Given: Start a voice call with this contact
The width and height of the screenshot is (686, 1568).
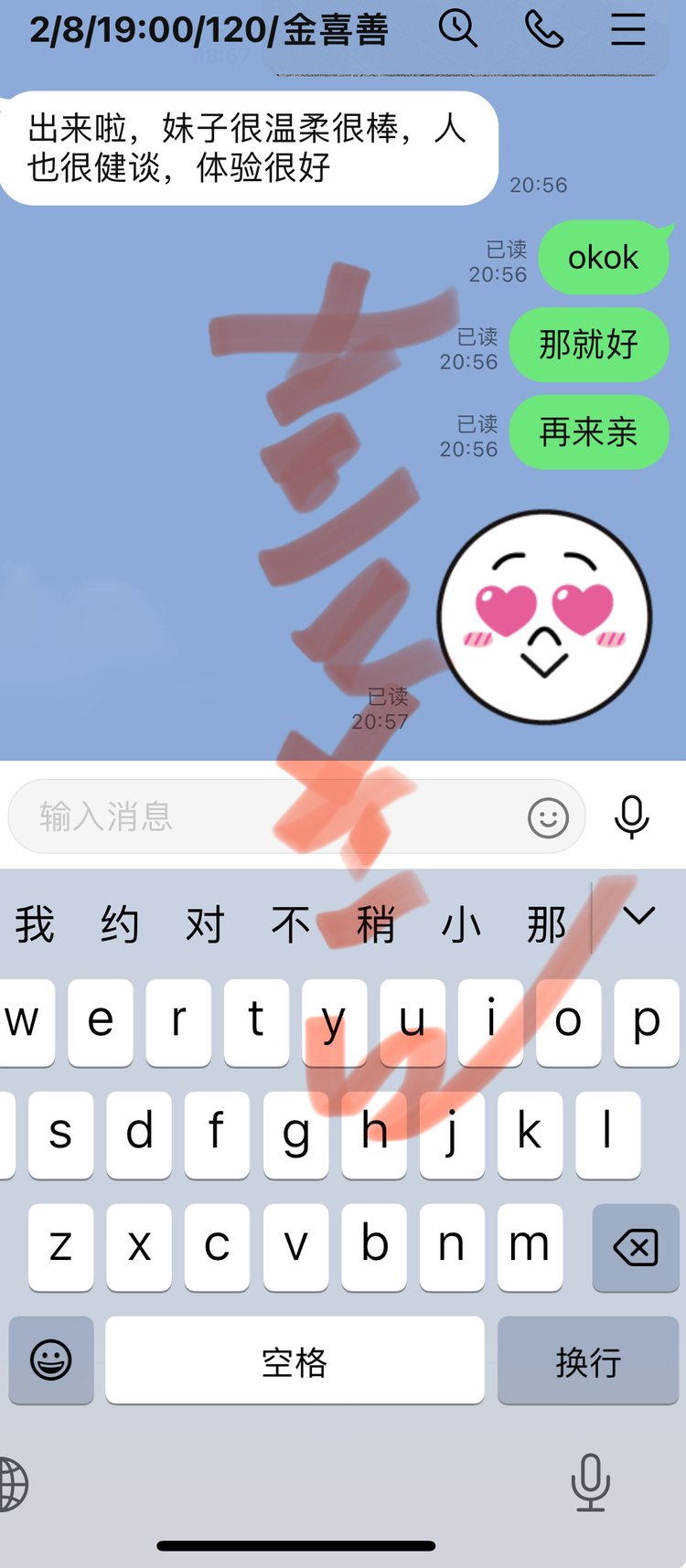Looking at the screenshot, I should tap(543, 28).
